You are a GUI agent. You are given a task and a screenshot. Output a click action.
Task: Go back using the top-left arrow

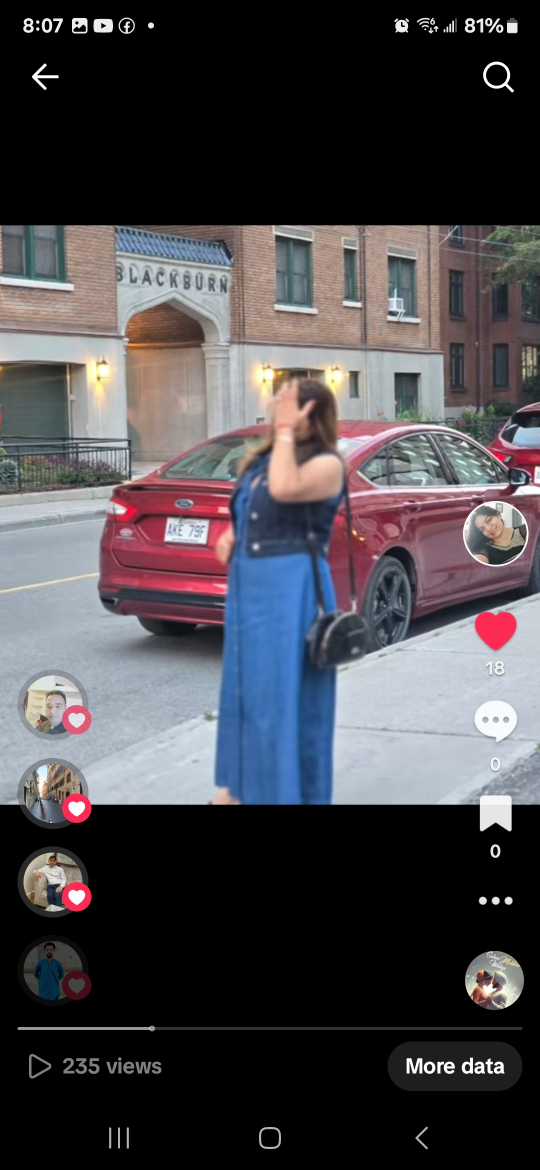pyautogui.click(x=45, y=77)
